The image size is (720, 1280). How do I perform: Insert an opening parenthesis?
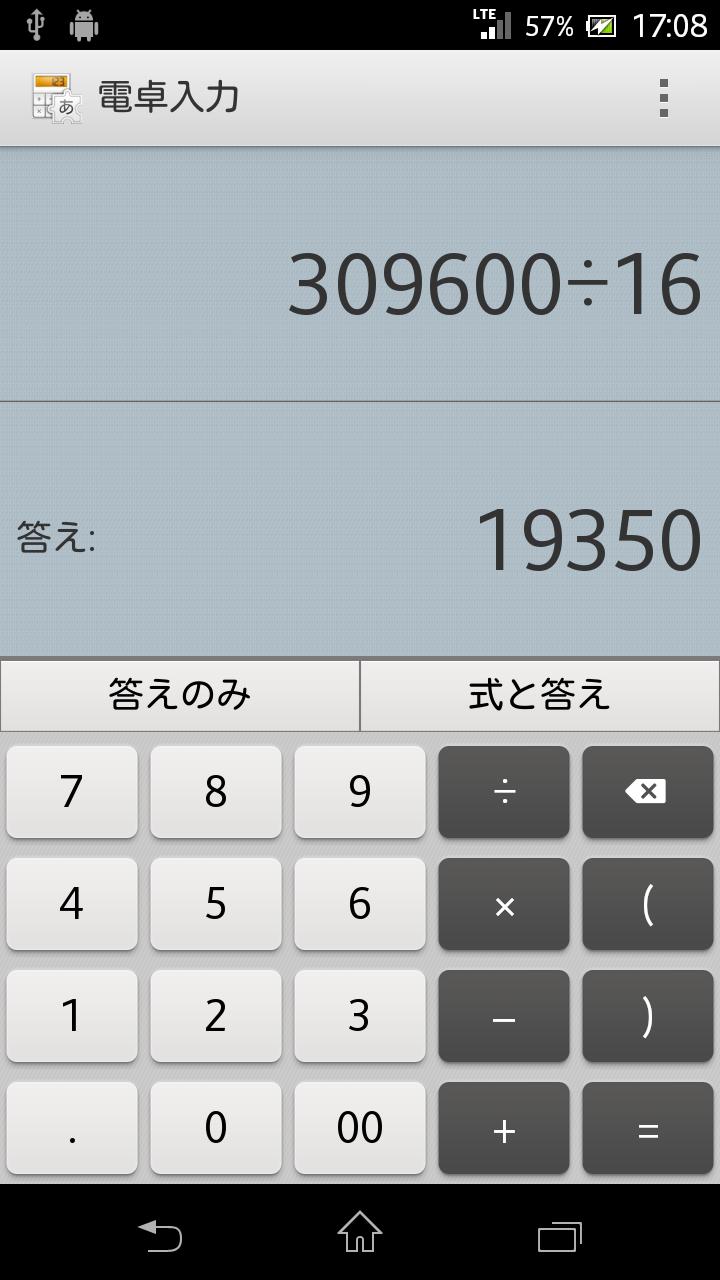647,904
